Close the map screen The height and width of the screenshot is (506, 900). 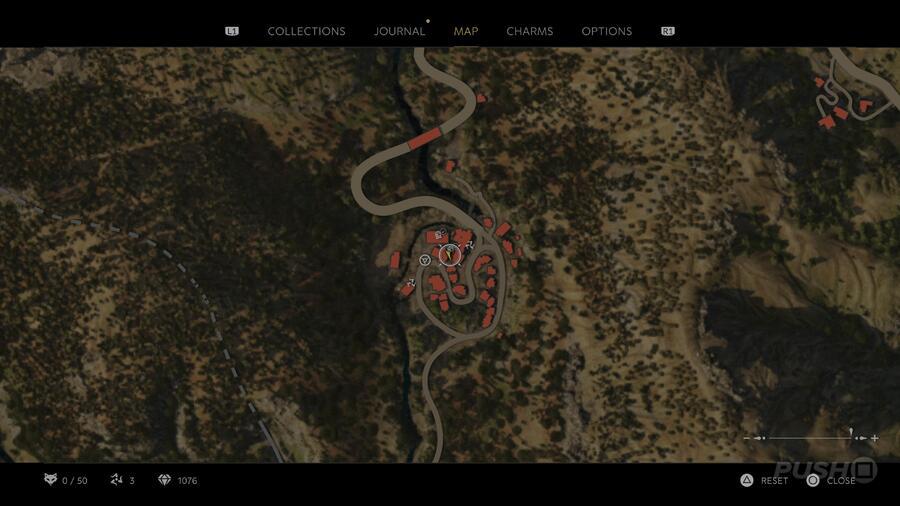pyautogui.click(x=831, y=481)
